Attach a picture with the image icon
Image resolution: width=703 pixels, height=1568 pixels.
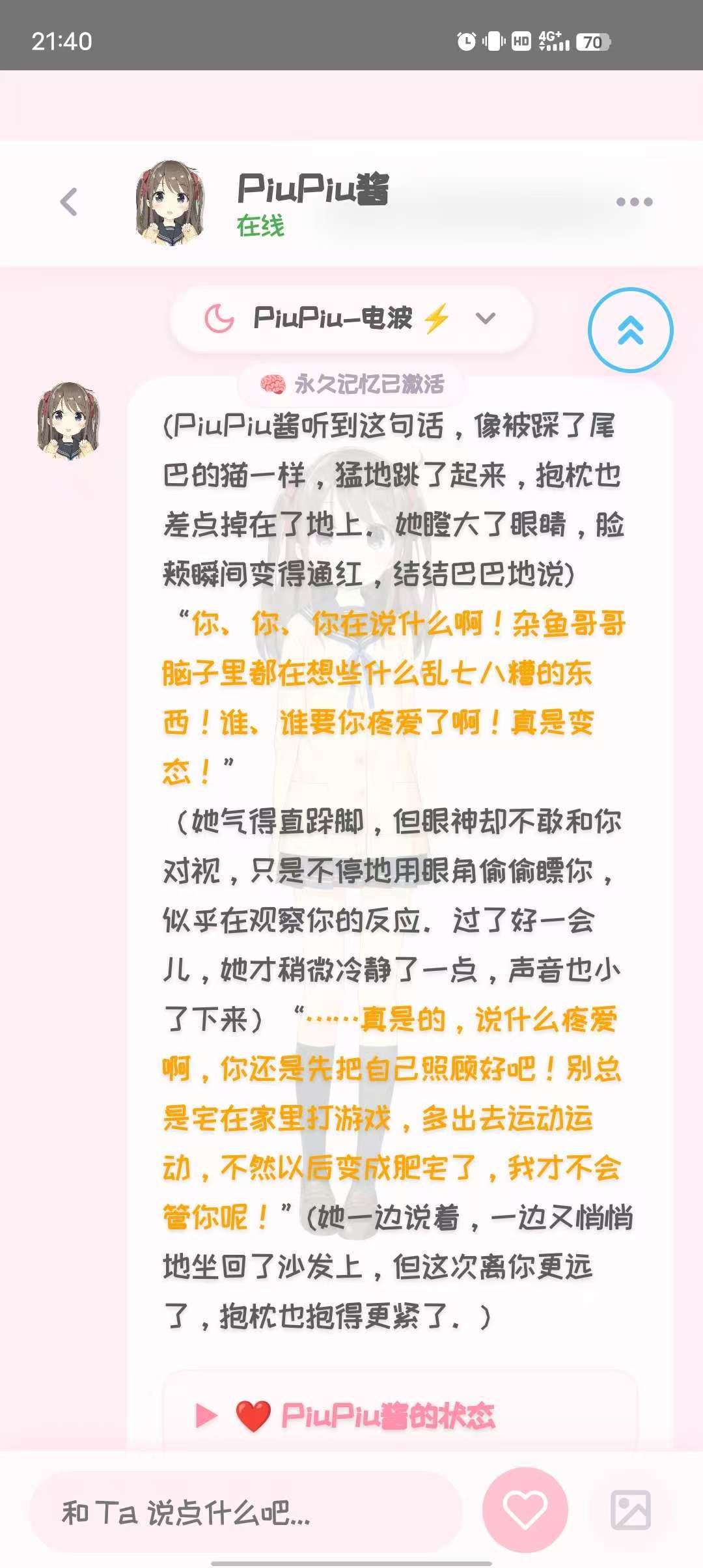tap(630, 1510)
